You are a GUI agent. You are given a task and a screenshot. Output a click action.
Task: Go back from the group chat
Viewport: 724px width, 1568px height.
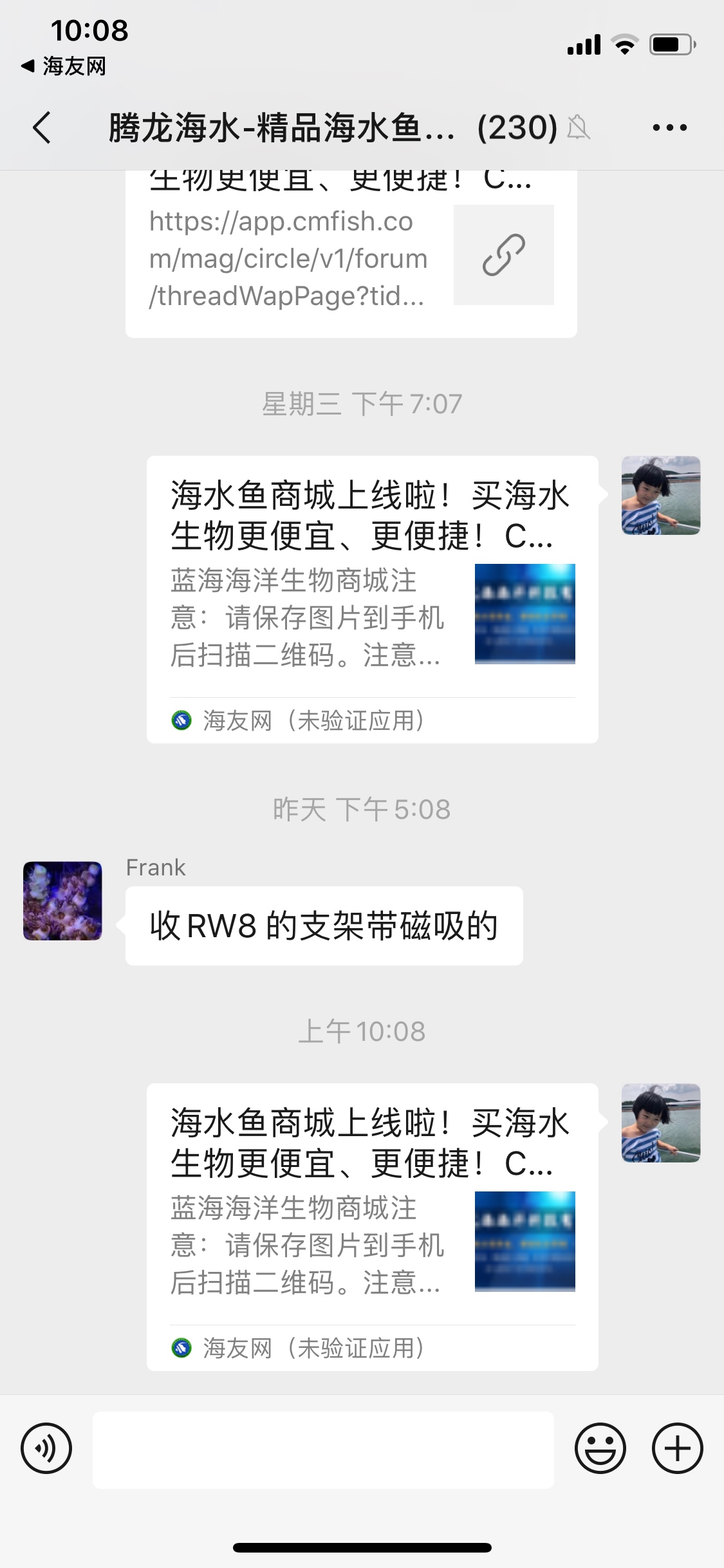[42, 127]
